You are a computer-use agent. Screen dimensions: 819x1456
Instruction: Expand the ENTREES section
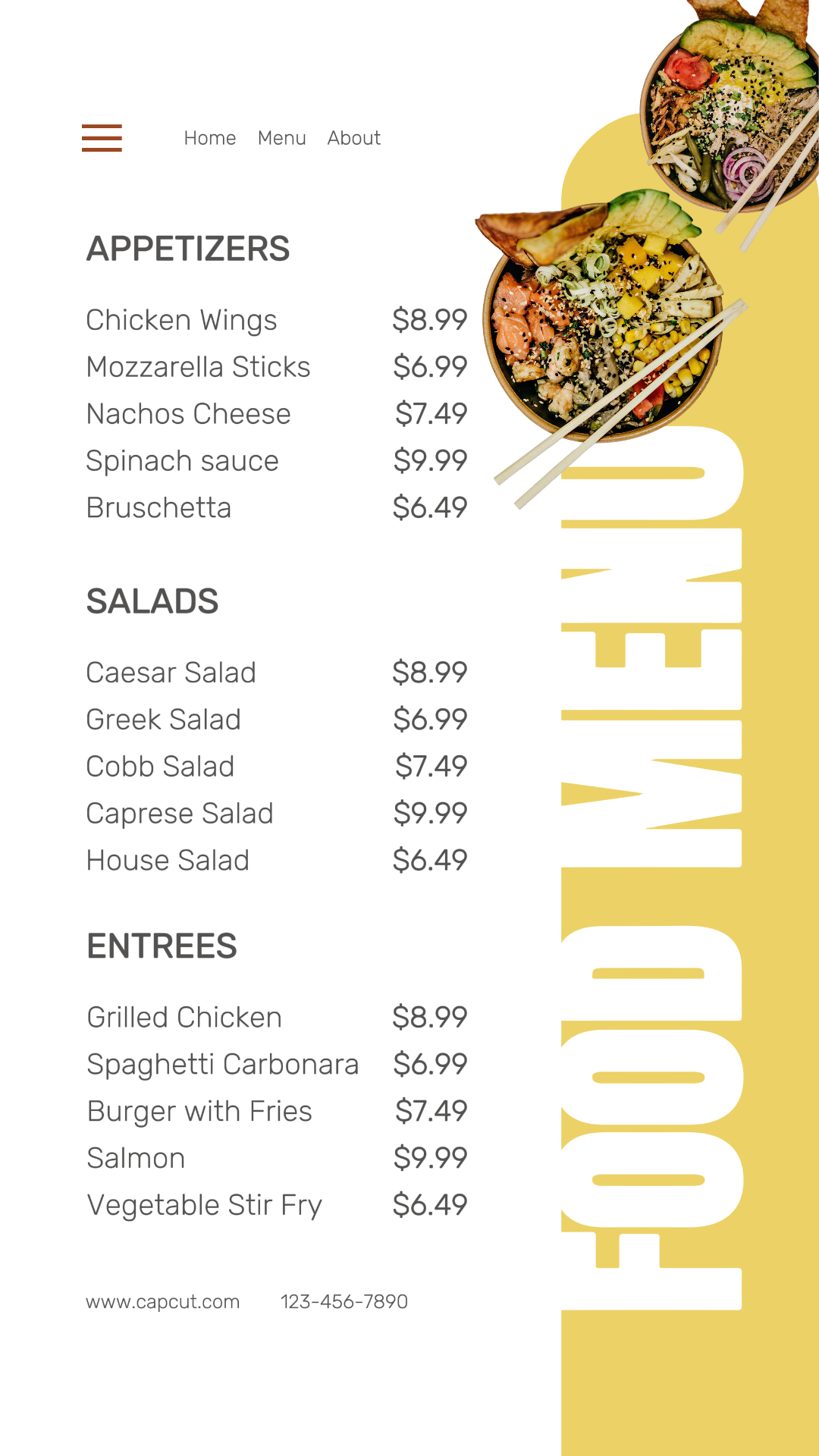[x=162, y=946]
